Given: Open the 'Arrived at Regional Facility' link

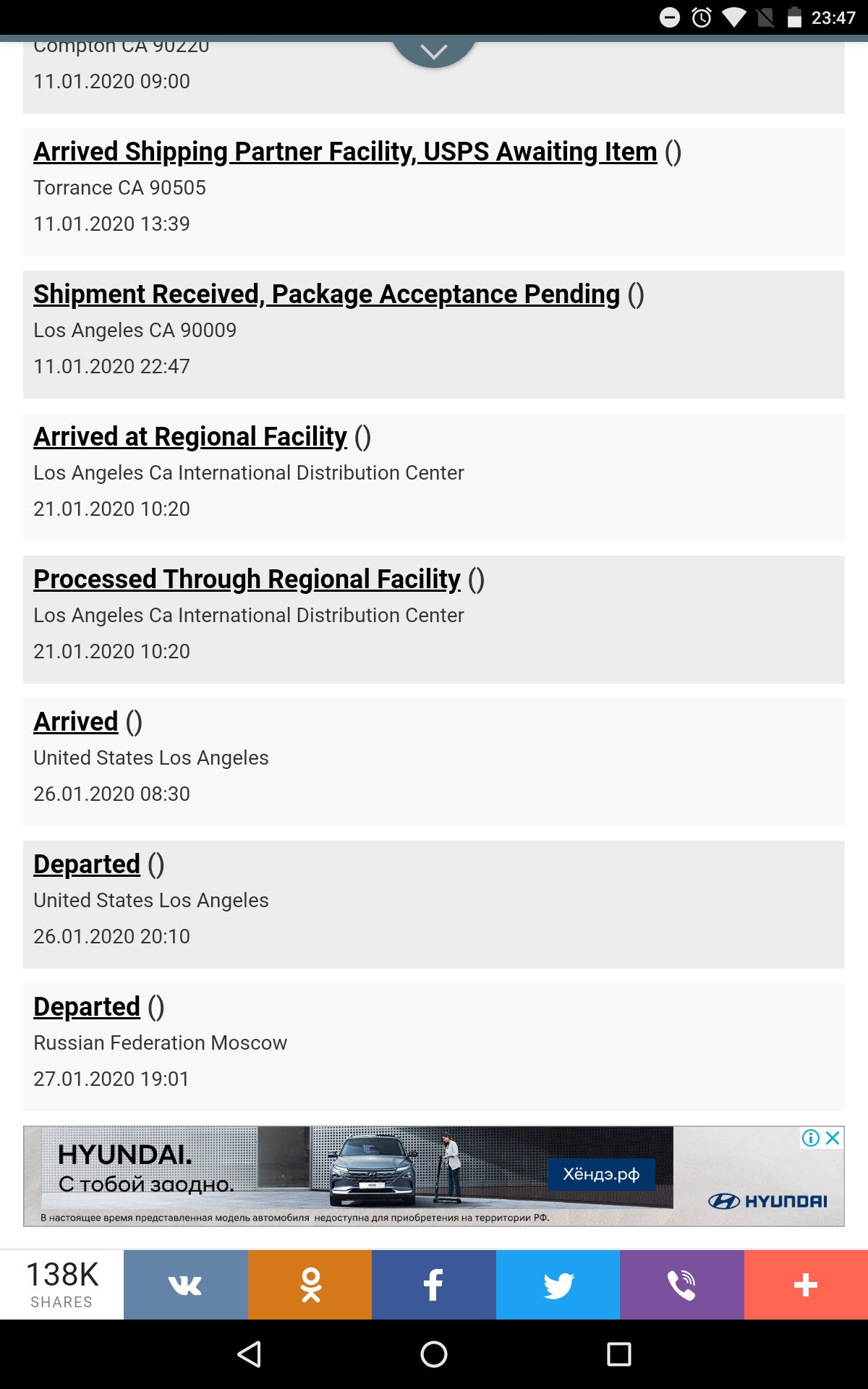Looking at the screenshot, I should [x=190, y=437].
